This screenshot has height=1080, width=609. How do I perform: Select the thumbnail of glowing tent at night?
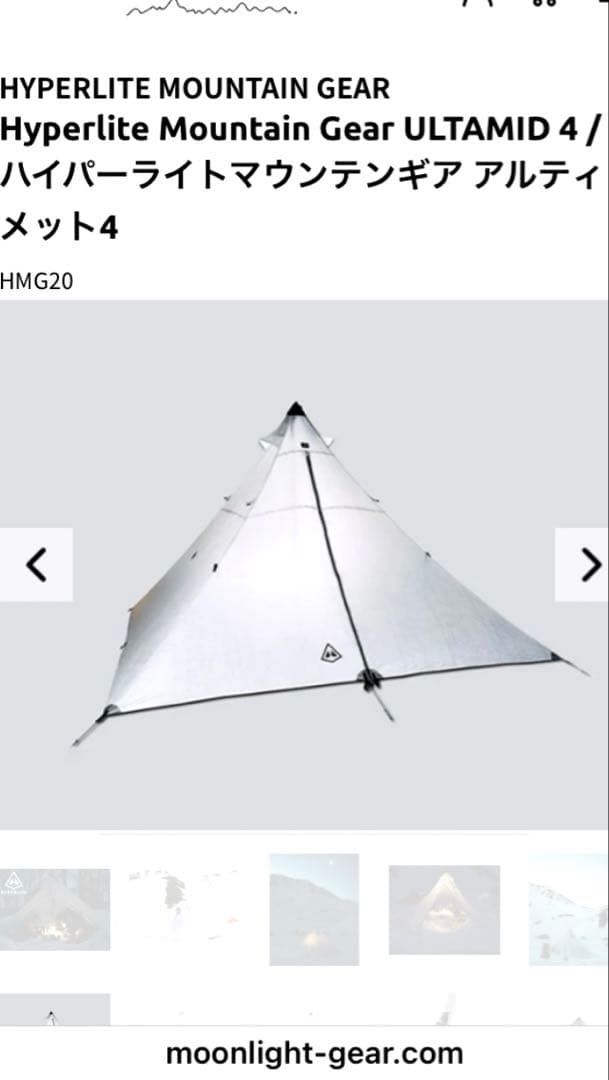pyautogui.click(x=444, y=909)
